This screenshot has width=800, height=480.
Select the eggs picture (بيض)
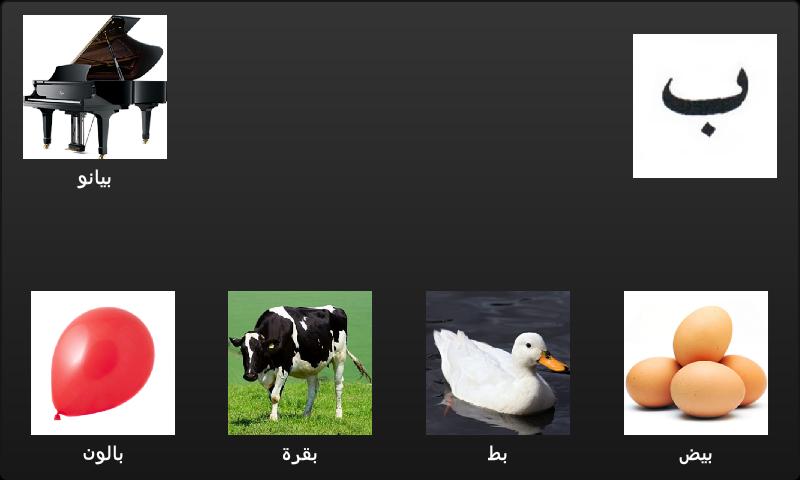point(696,363)
